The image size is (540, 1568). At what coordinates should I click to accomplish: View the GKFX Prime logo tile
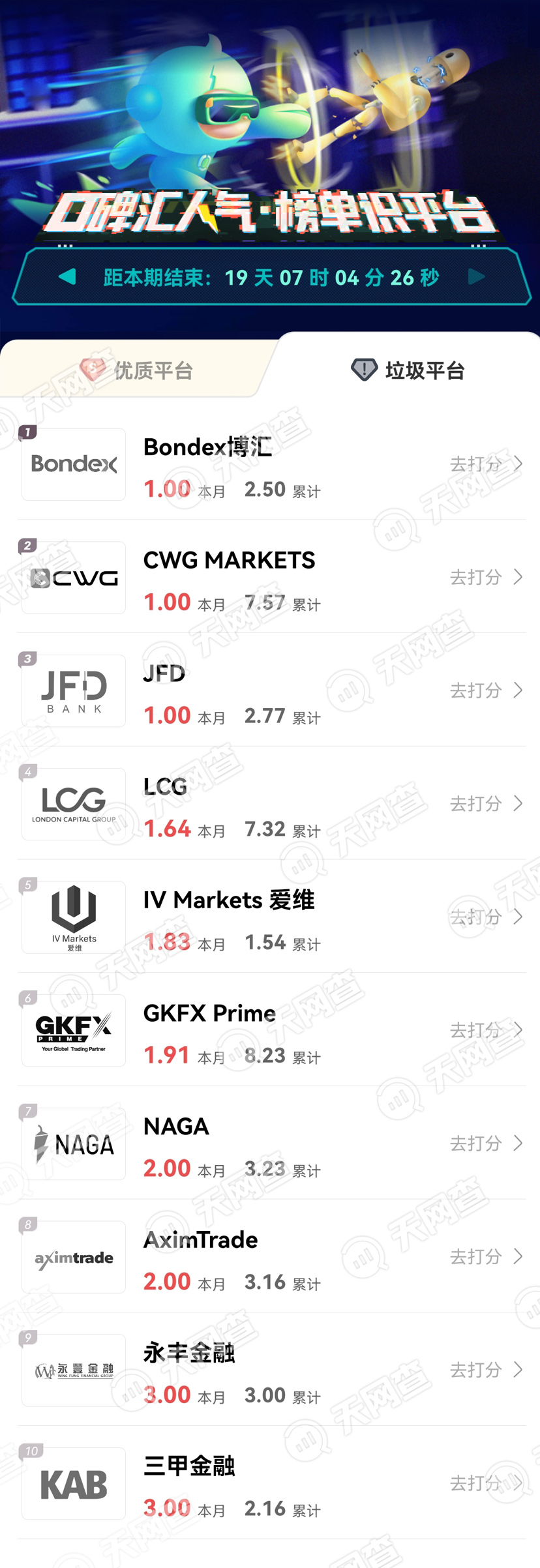click(74, 1031)
